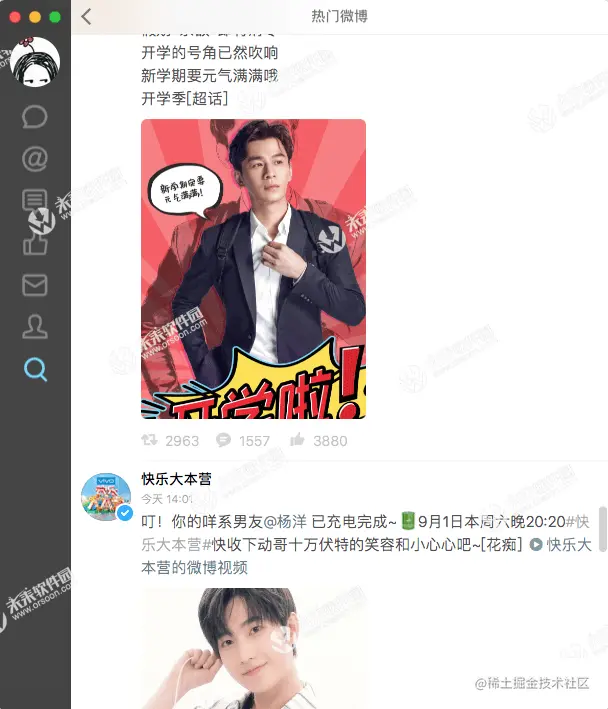The height and width of the screenshot is (709, 608).
Task: Open the home feed icon in sidebar
Action: [35, 201]
